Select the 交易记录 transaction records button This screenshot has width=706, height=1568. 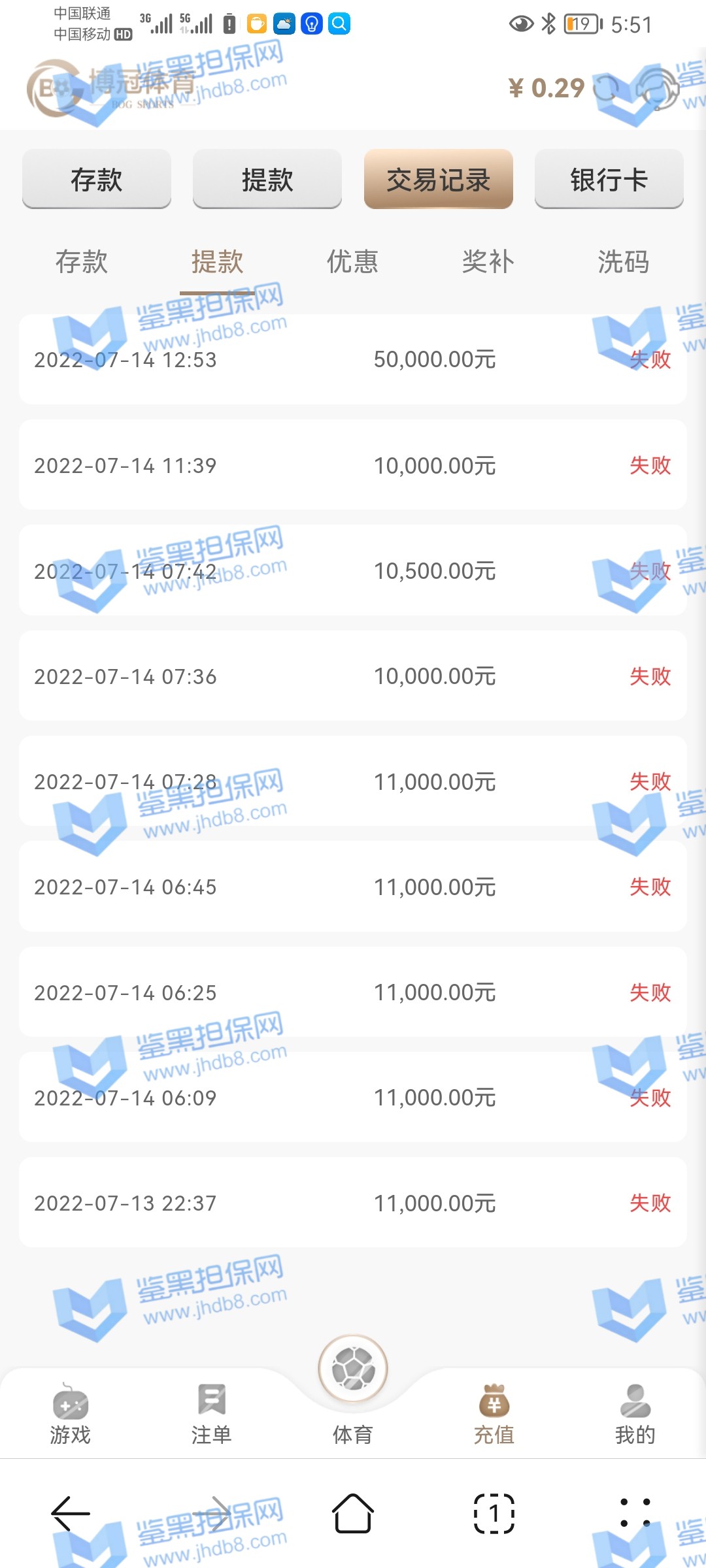pos(438,180)
